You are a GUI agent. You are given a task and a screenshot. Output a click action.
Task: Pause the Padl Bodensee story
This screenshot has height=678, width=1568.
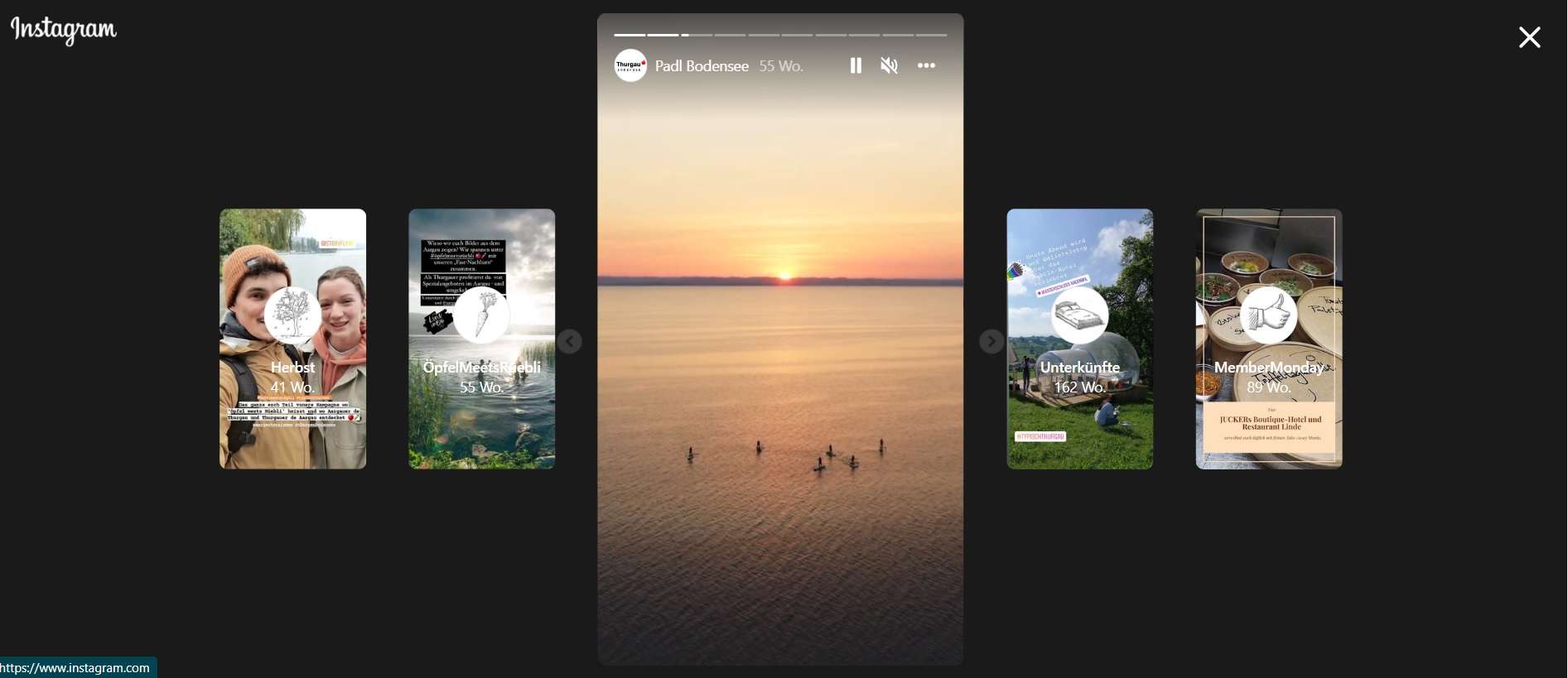pos(856,65)
